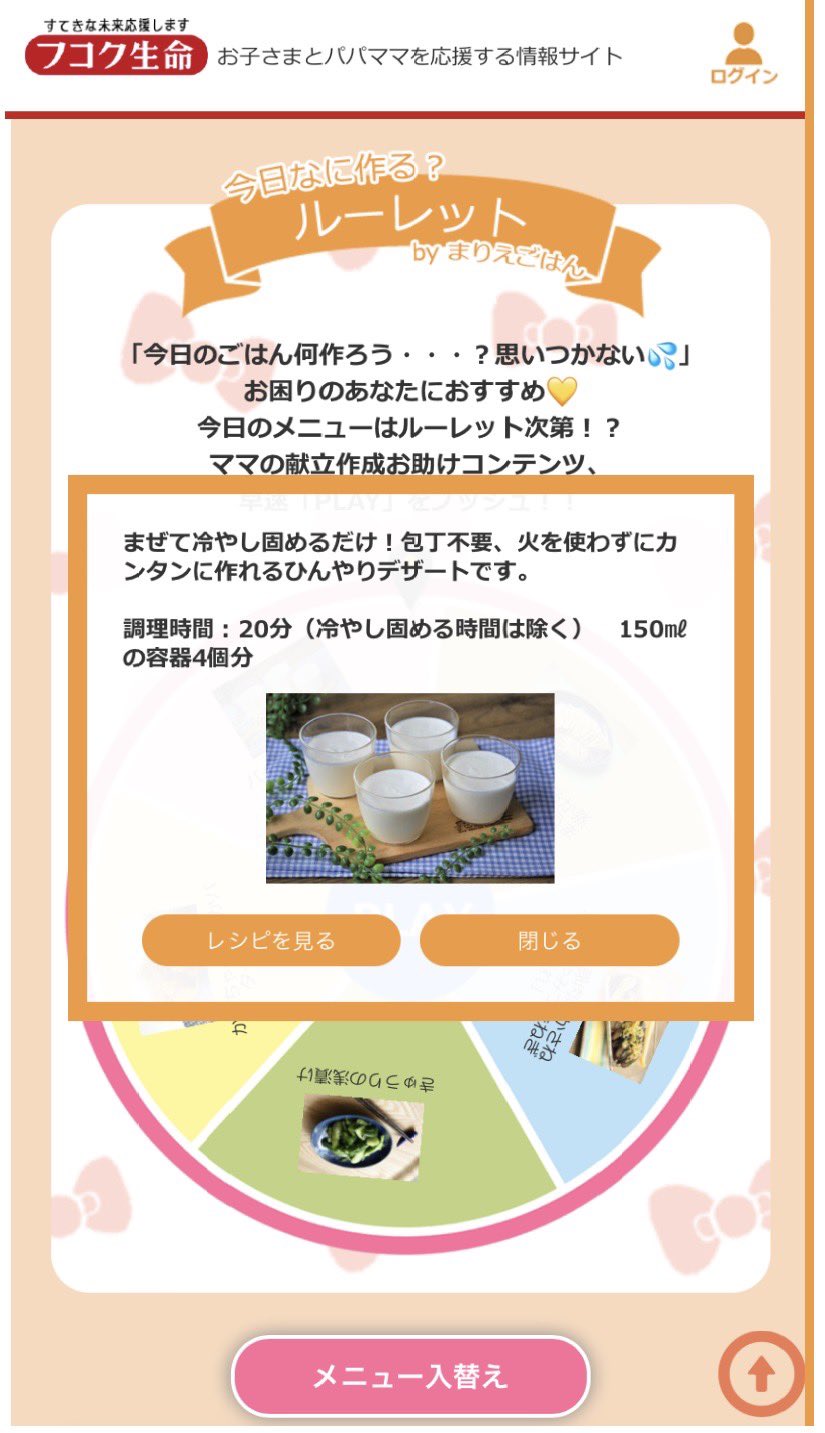This screenshot has height=1433, width=825.
Task: Tap レシピを見る to view the recipe
Action: (271, 940)
